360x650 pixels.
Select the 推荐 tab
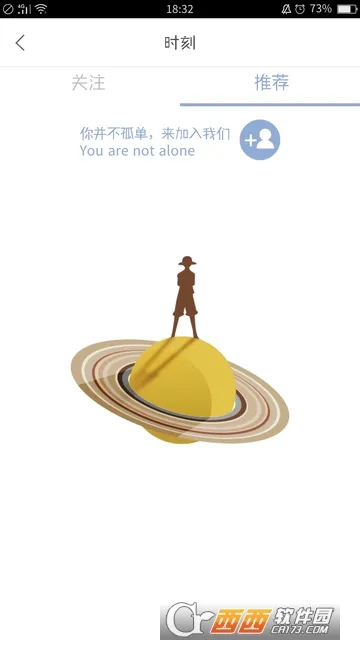click(x=272, y=82)
